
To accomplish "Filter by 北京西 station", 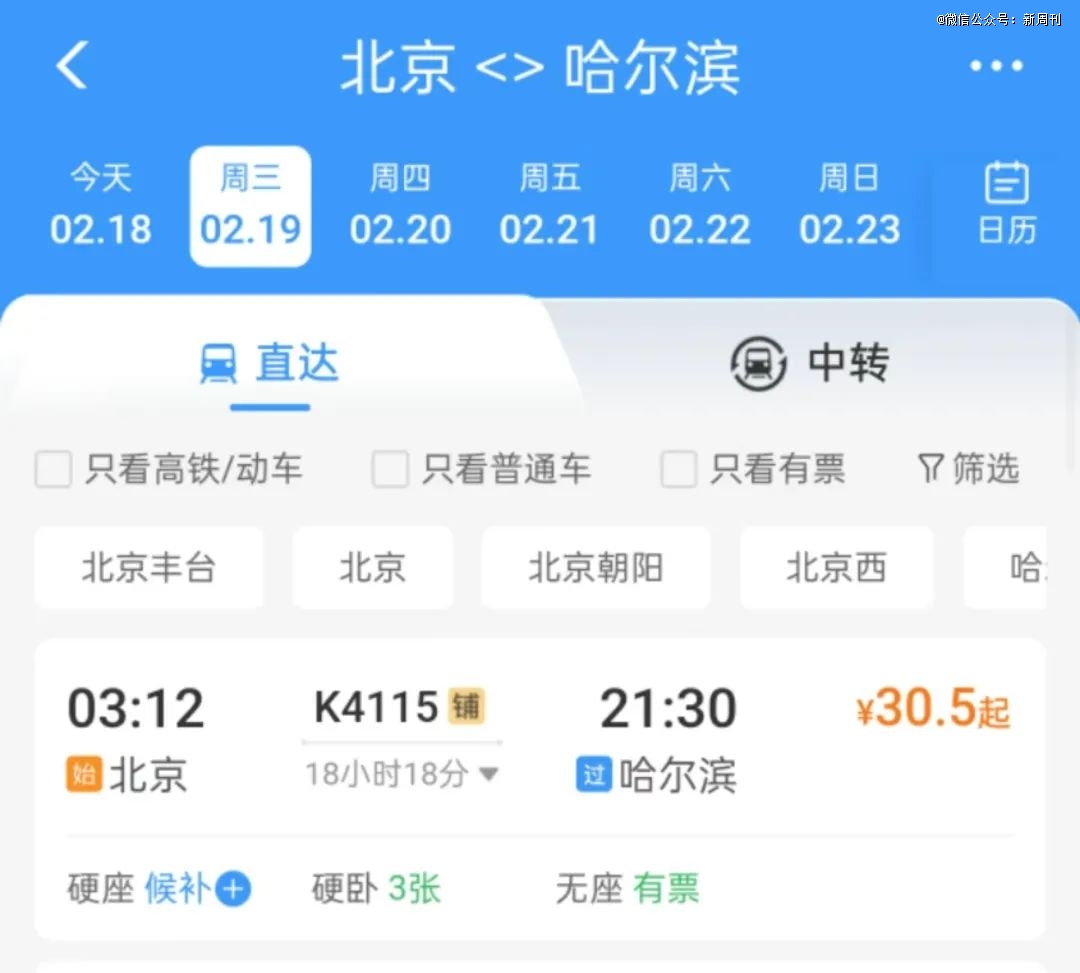I will pos(837,568).
